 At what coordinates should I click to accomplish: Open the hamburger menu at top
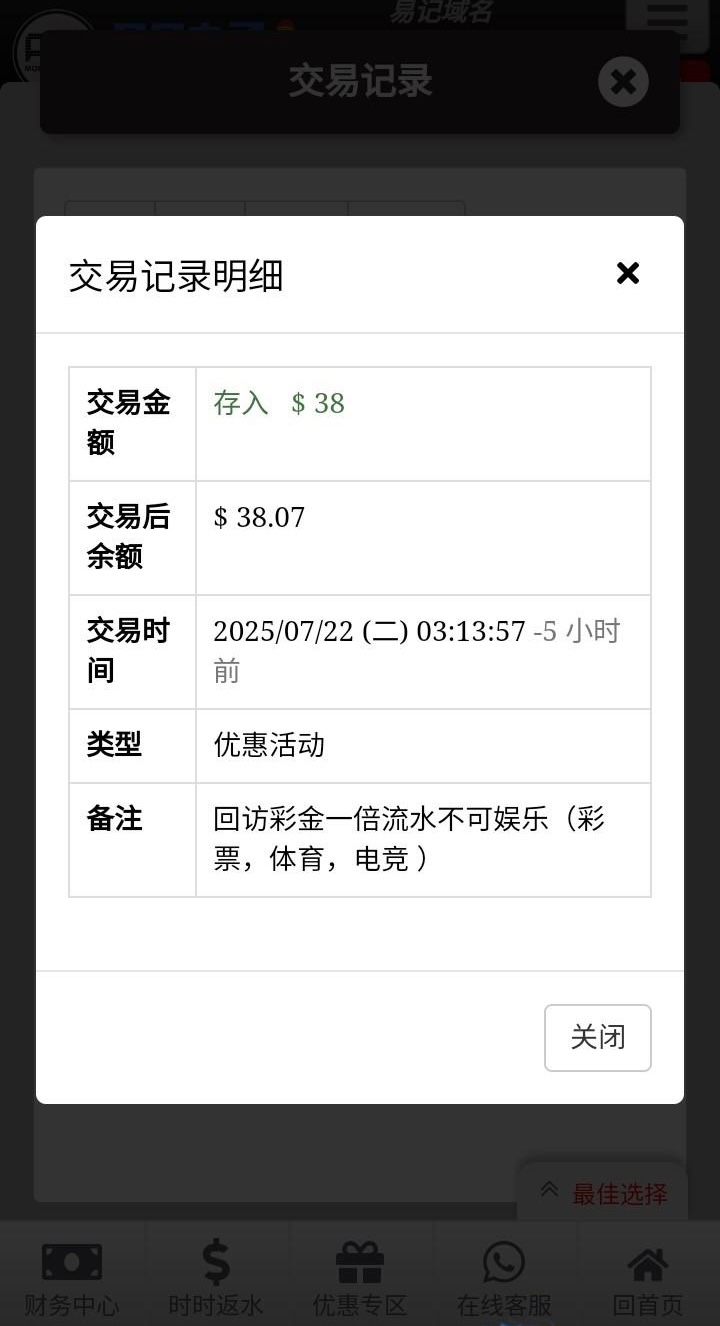point(667,20)
